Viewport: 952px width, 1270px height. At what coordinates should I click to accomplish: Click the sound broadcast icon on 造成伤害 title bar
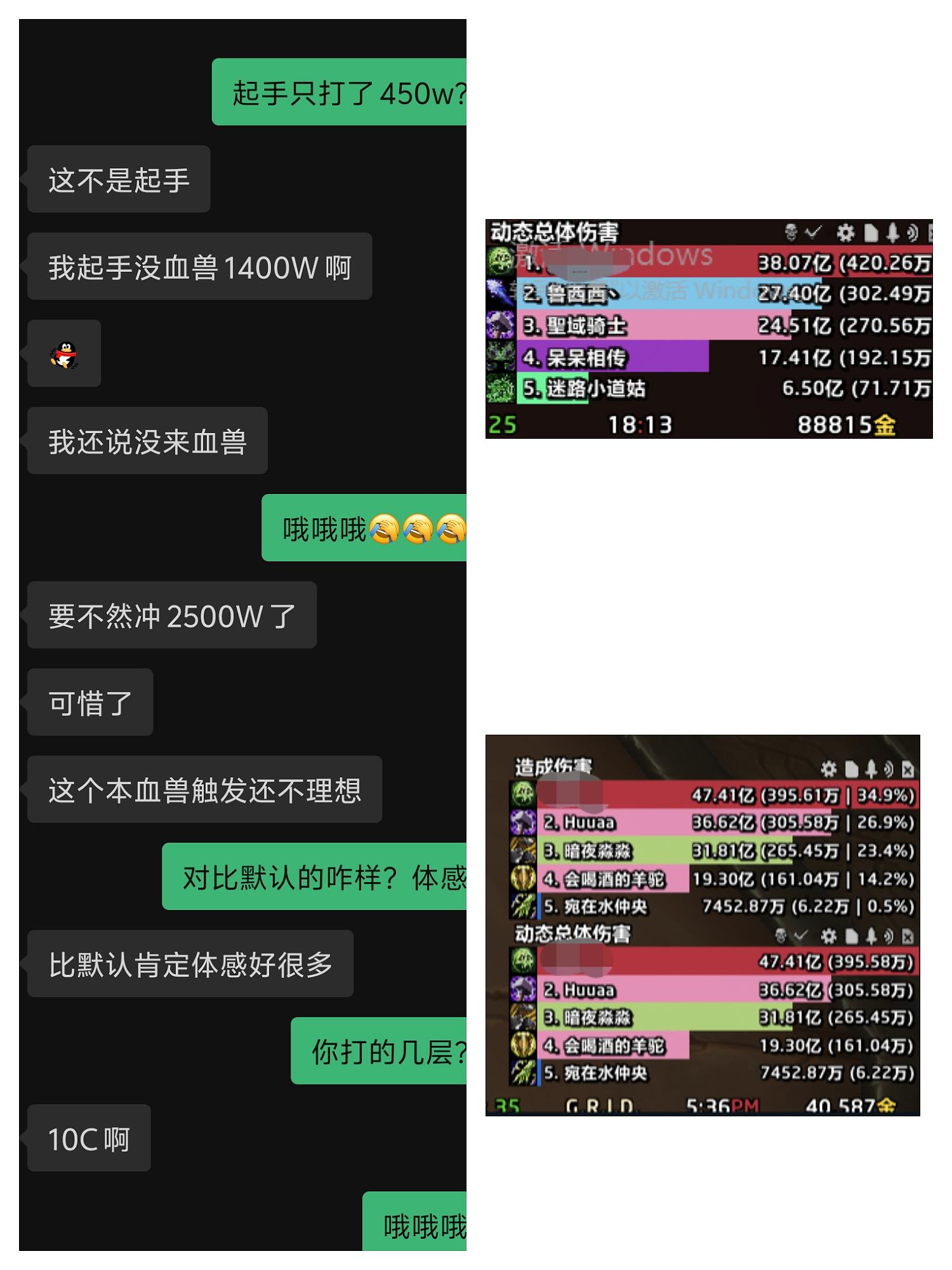(x=887, y=770)
